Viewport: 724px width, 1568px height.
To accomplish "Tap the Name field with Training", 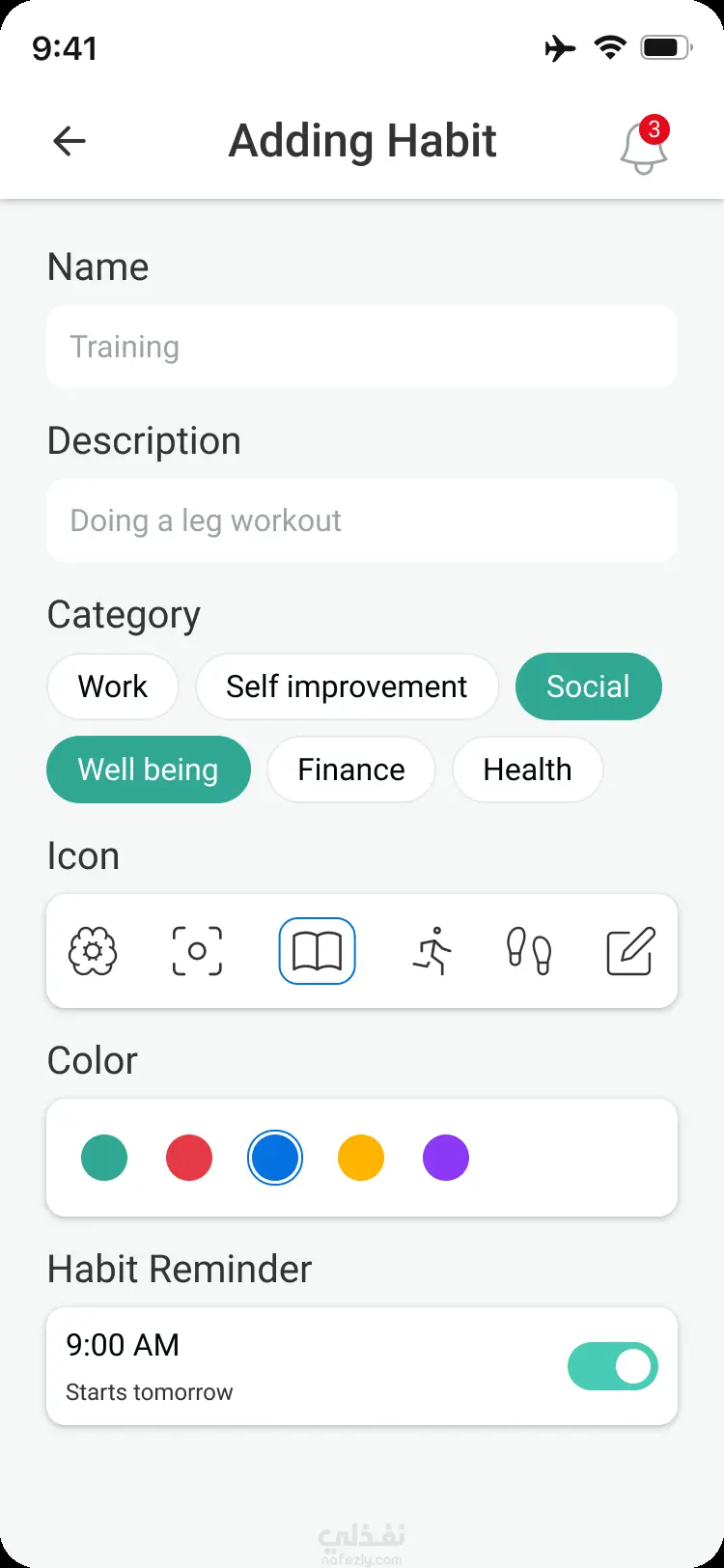I will point(361,347).
